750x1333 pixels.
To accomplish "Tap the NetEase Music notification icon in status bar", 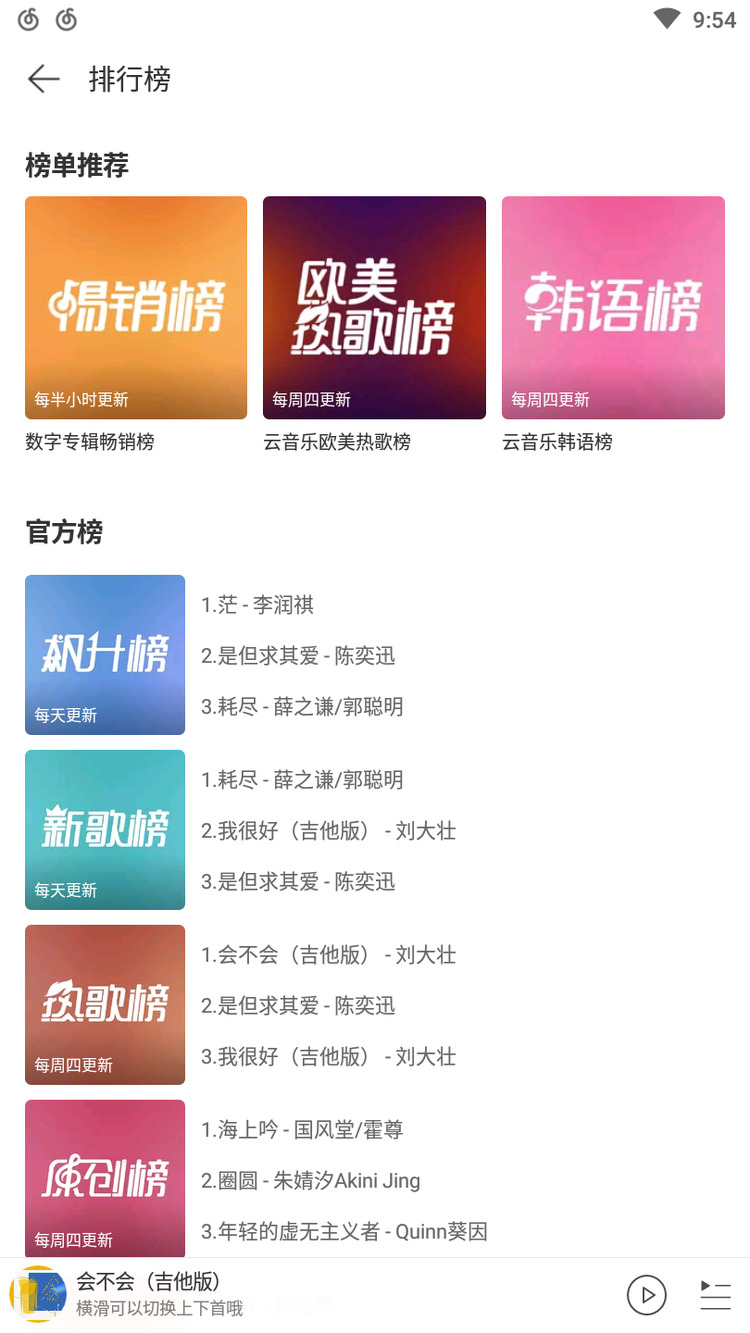I will (x=27, y=18).
